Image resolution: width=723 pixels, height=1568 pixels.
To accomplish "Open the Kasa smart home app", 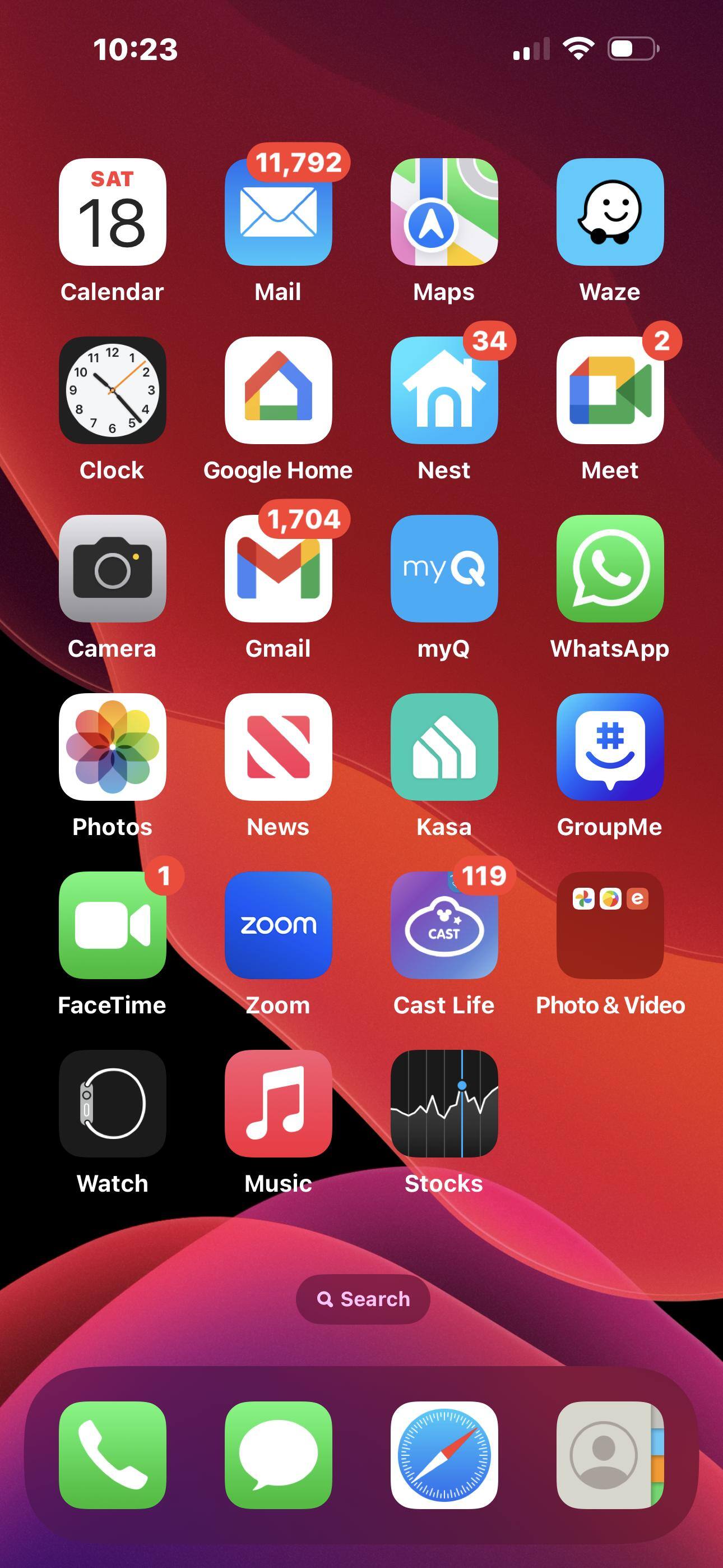I will [x=444, y=749].
